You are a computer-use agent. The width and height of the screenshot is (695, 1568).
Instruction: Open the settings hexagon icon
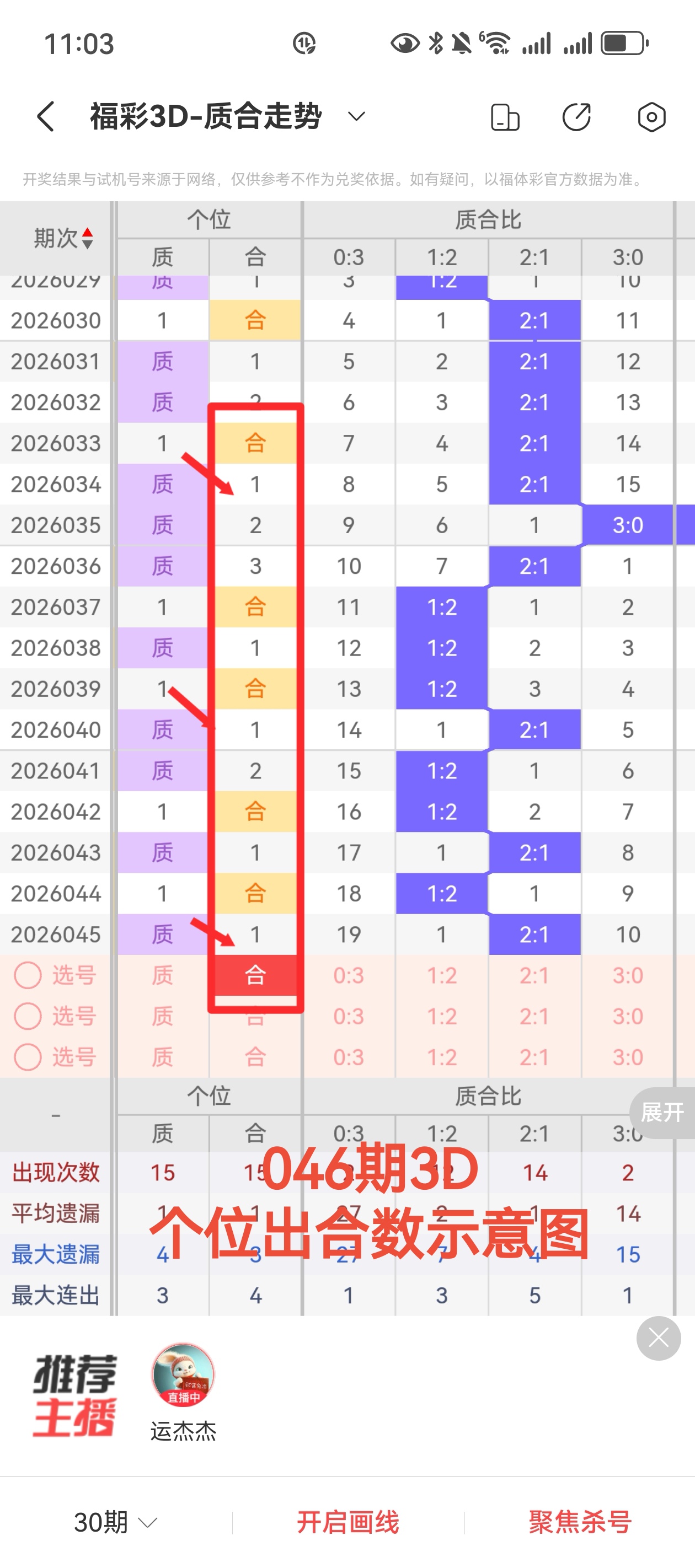tap(650, 116)
